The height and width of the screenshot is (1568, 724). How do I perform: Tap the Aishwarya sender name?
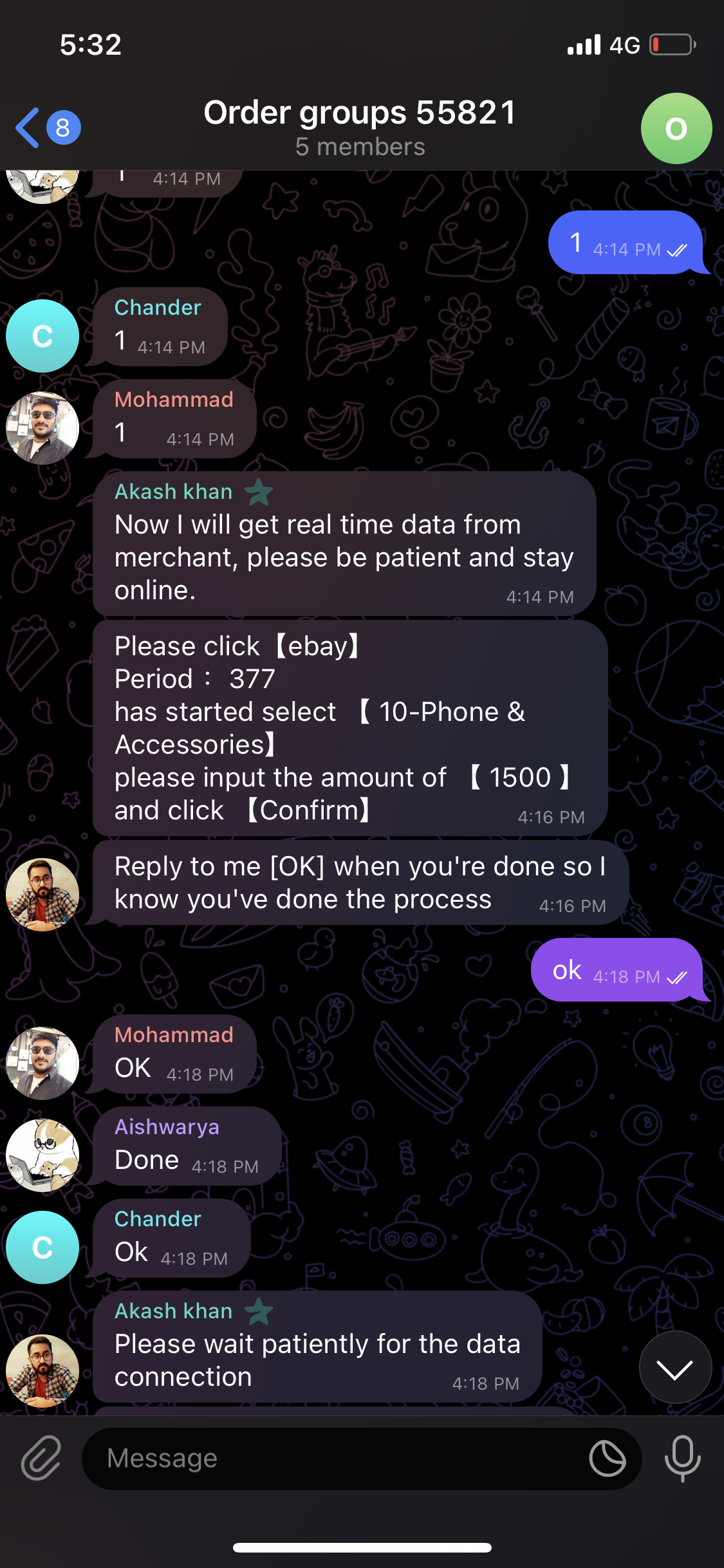[x=167, y=1127]
